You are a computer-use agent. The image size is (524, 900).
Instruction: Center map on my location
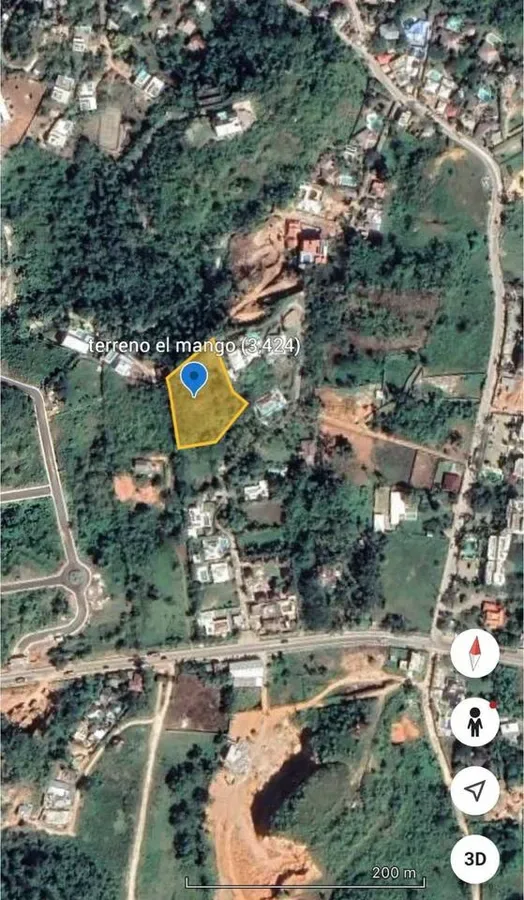pyautogui.click(x=475, y=791)
